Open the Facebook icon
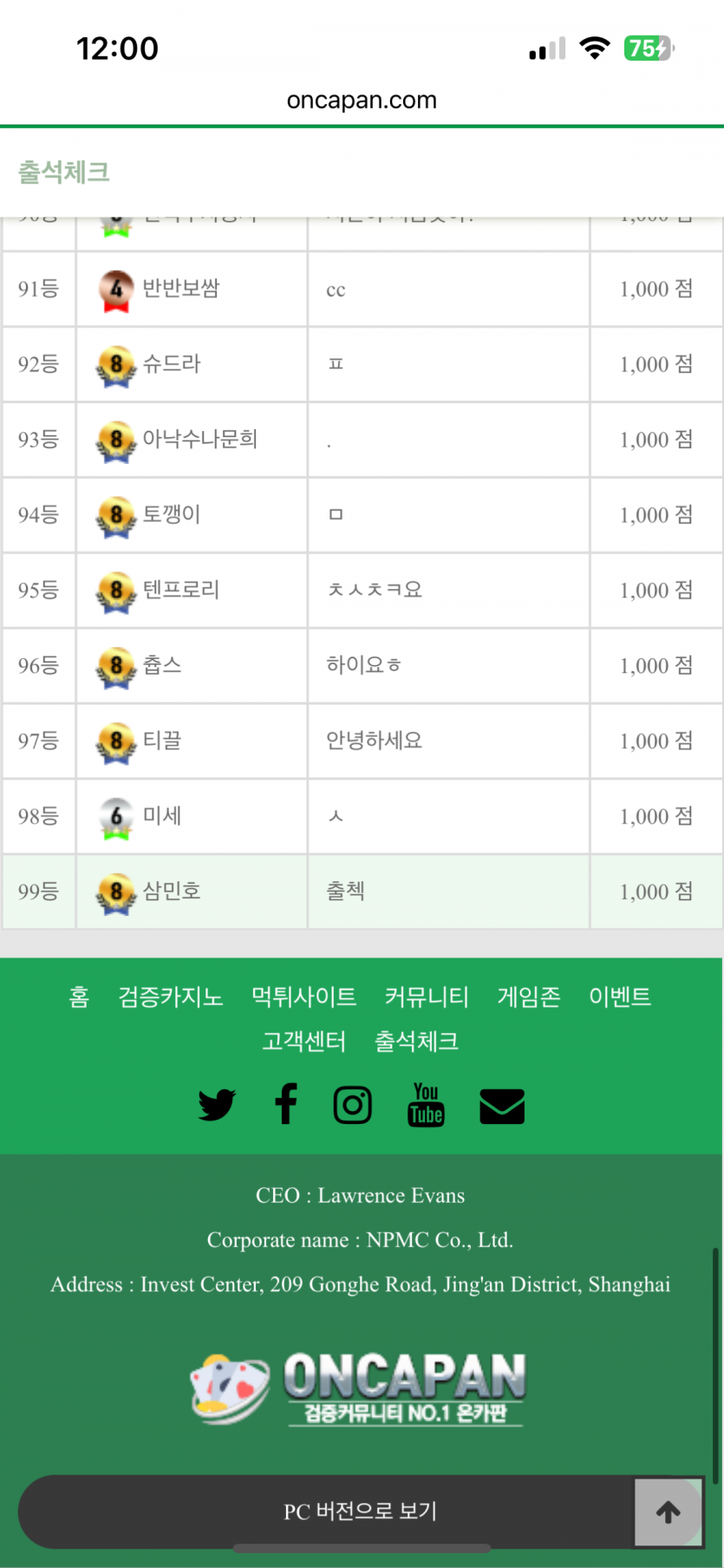 (x=286, y=1104)
